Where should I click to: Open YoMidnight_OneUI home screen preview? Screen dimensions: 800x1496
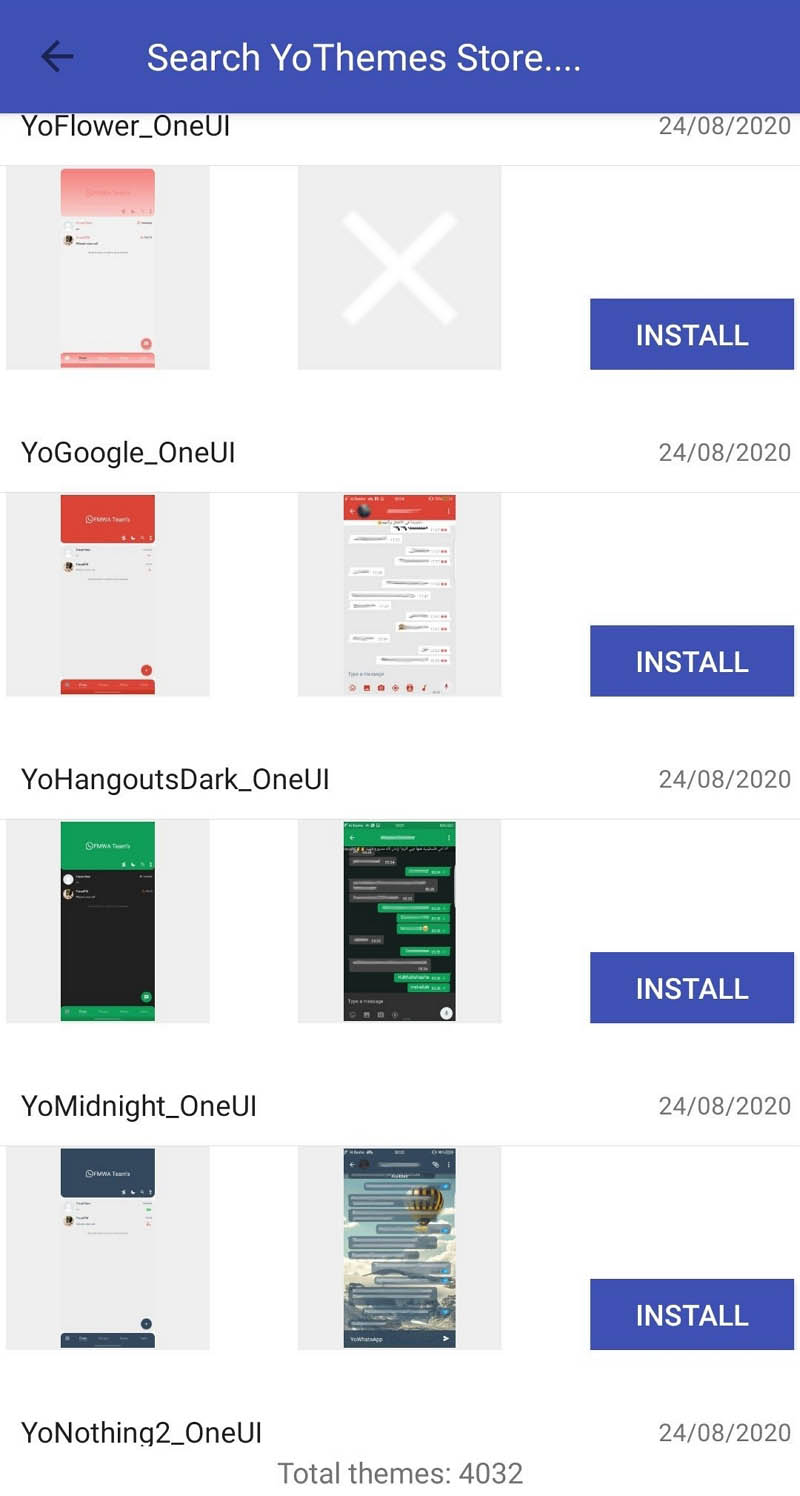click(x=108, y=1248)
